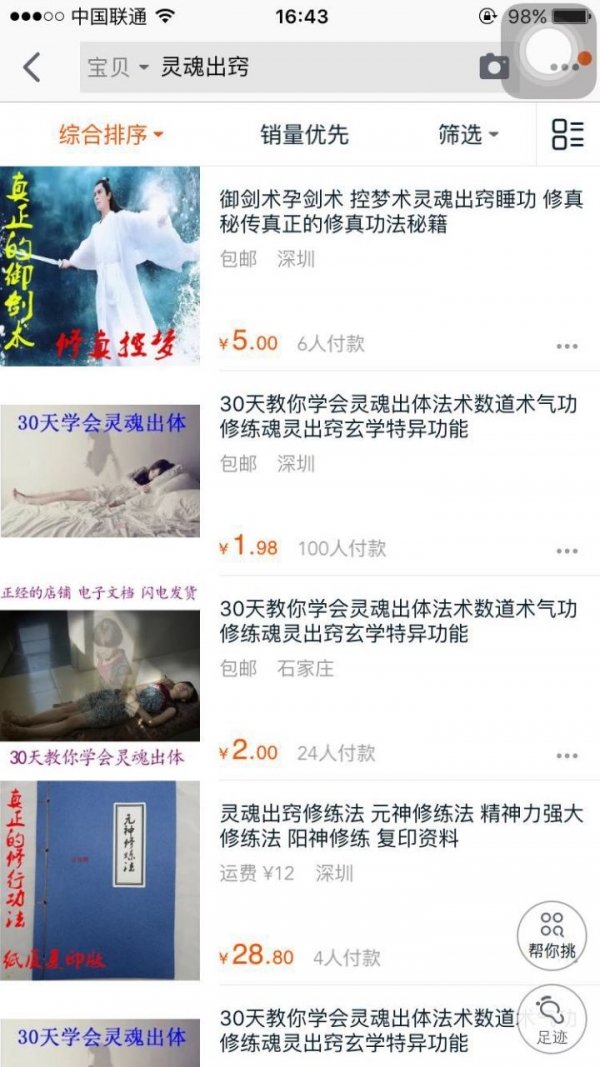Open more options for the ¥1.98 item
The height and width of the screenshot is (1067, 600).
567,551
